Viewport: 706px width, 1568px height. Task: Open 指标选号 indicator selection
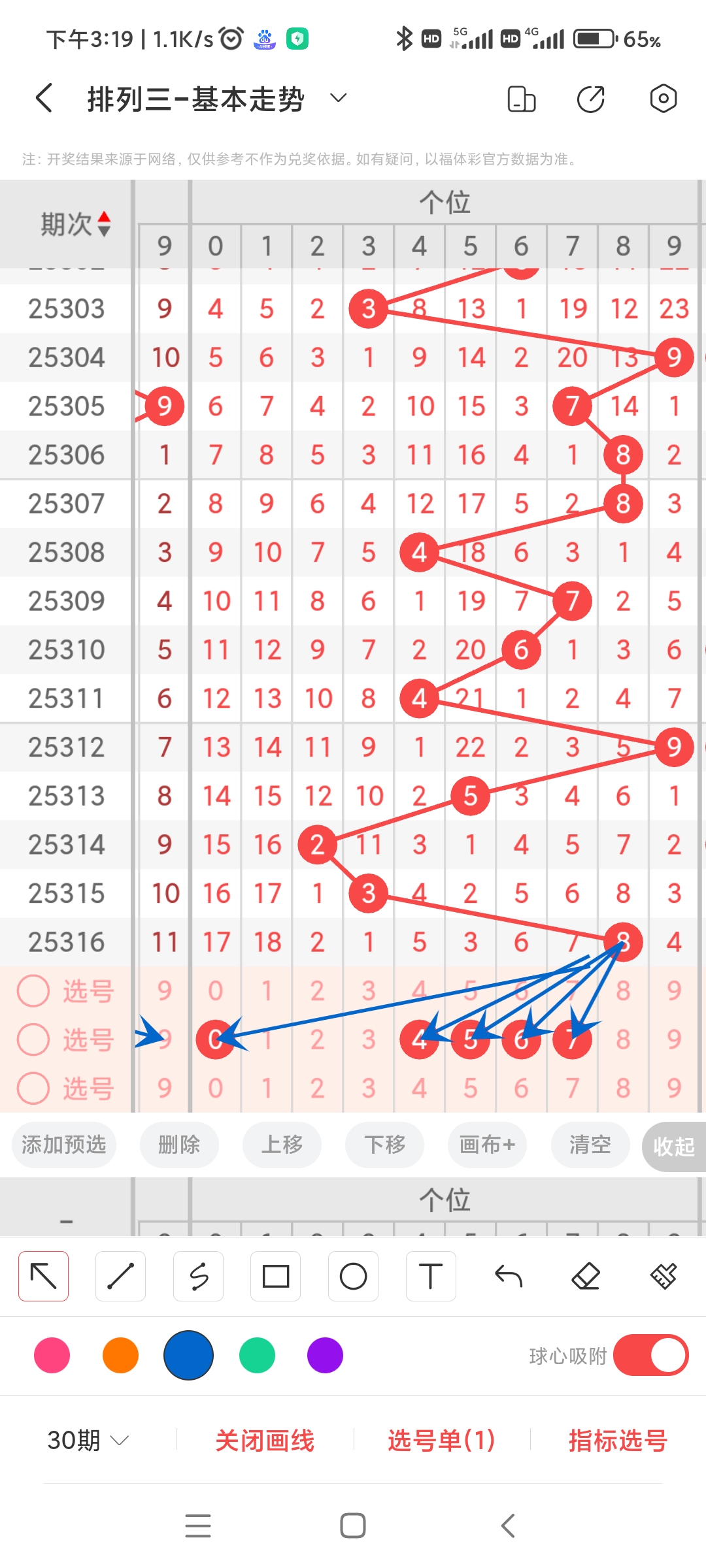[618, 1440]
